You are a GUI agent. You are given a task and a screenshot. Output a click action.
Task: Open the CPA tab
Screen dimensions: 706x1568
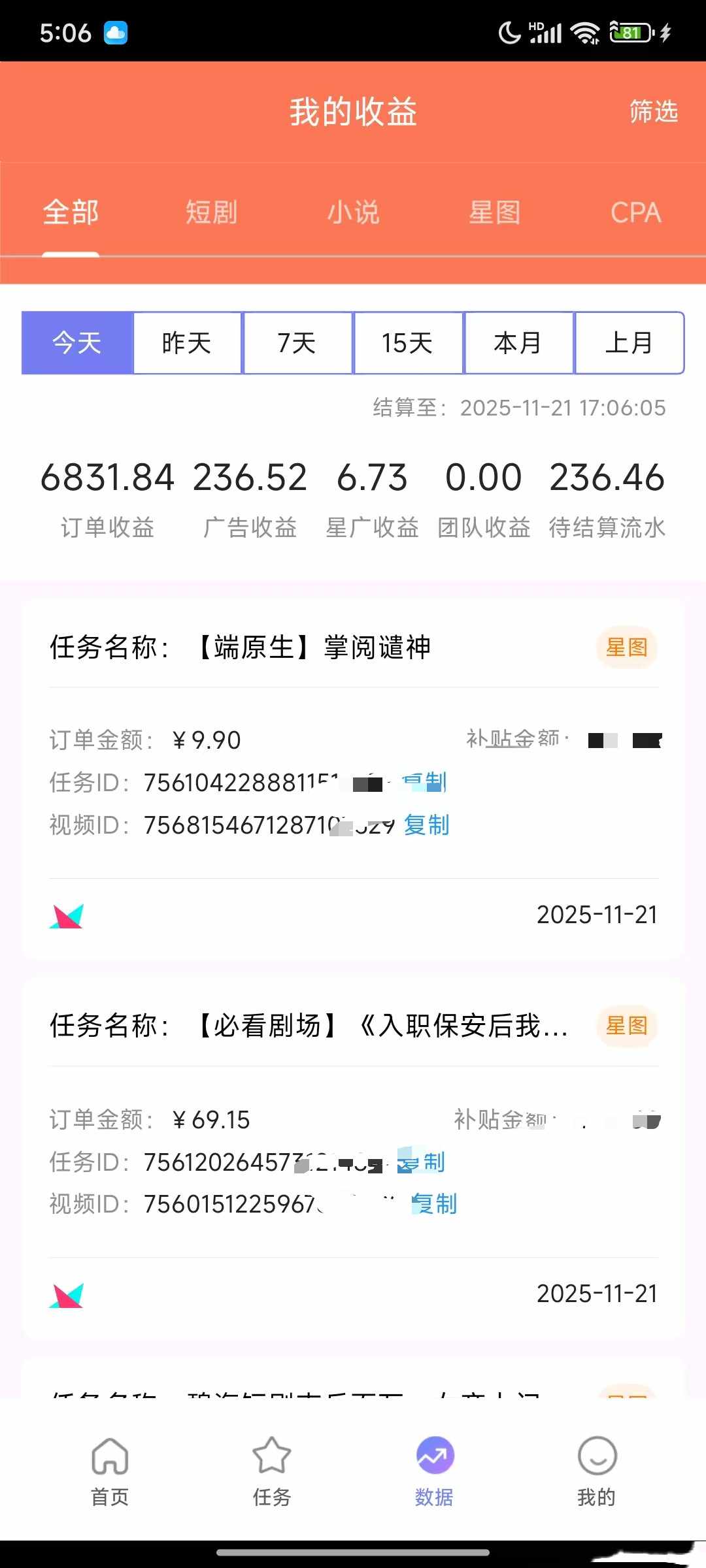635,212
